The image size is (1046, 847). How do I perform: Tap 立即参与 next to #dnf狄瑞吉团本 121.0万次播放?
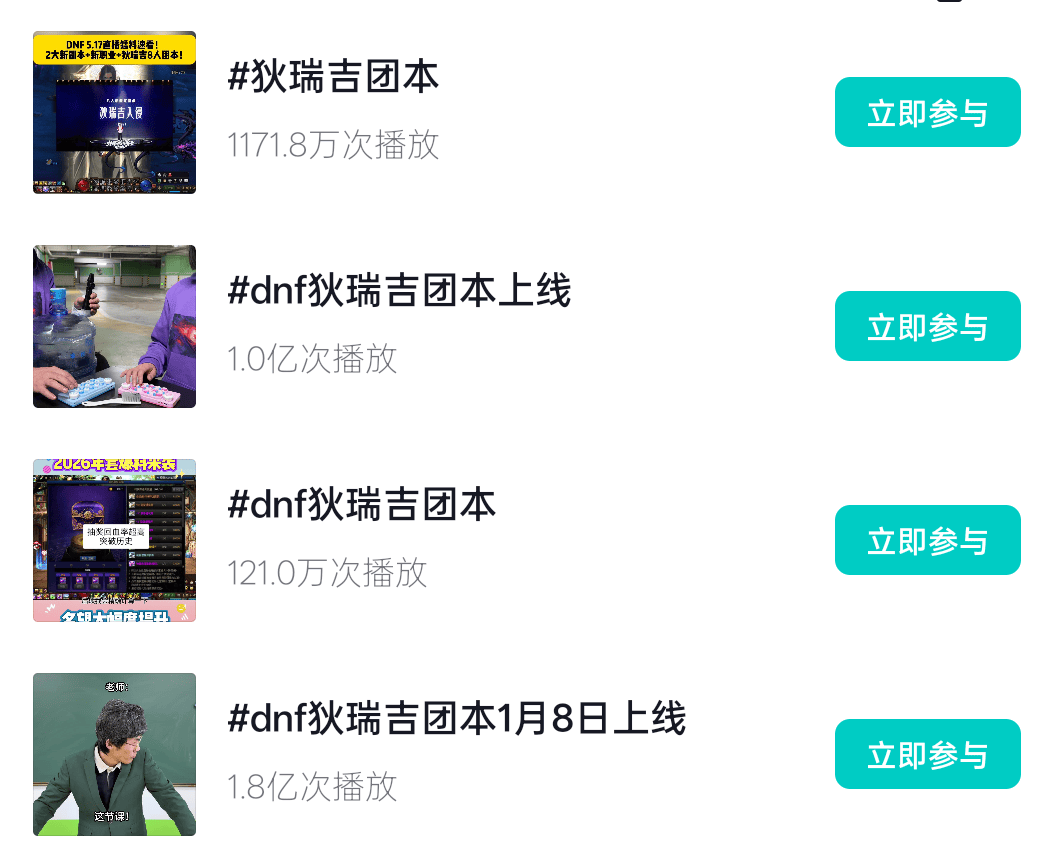927,540
